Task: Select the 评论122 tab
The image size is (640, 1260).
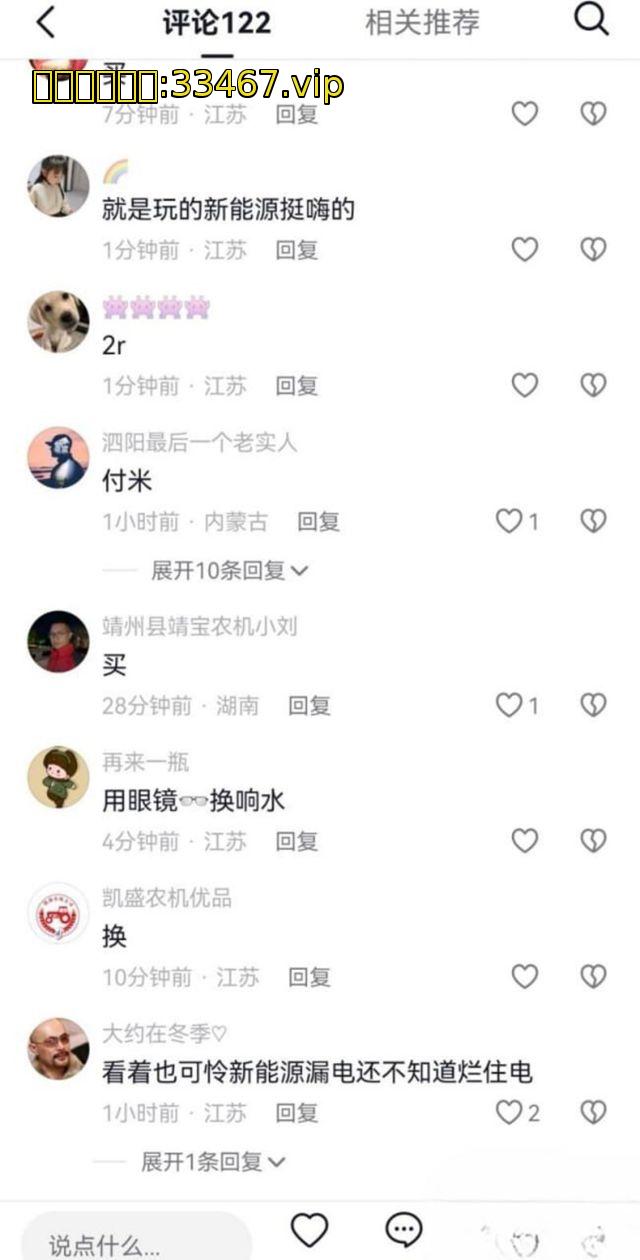Action: click(x=217, y=23)
